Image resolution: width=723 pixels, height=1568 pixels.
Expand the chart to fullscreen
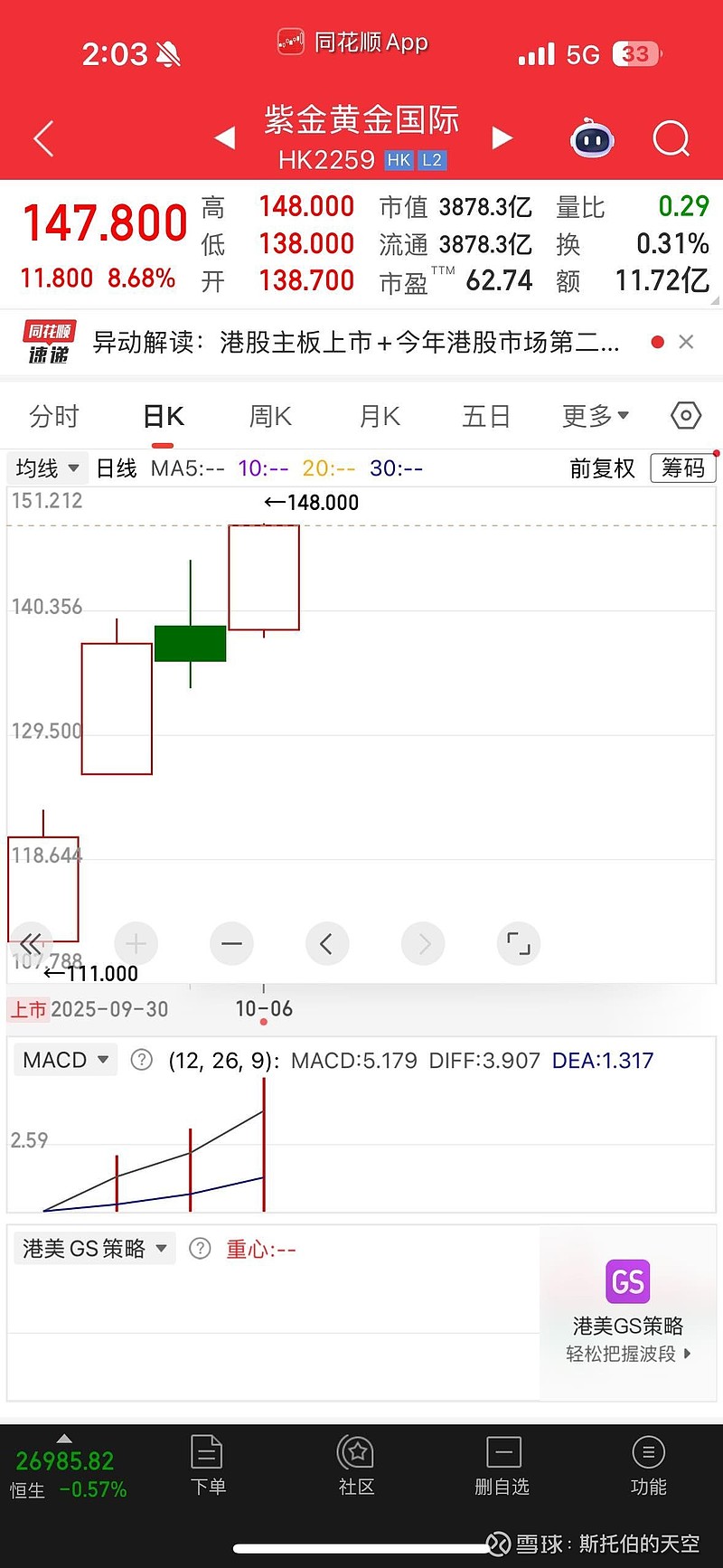click(x=519, y=944)
